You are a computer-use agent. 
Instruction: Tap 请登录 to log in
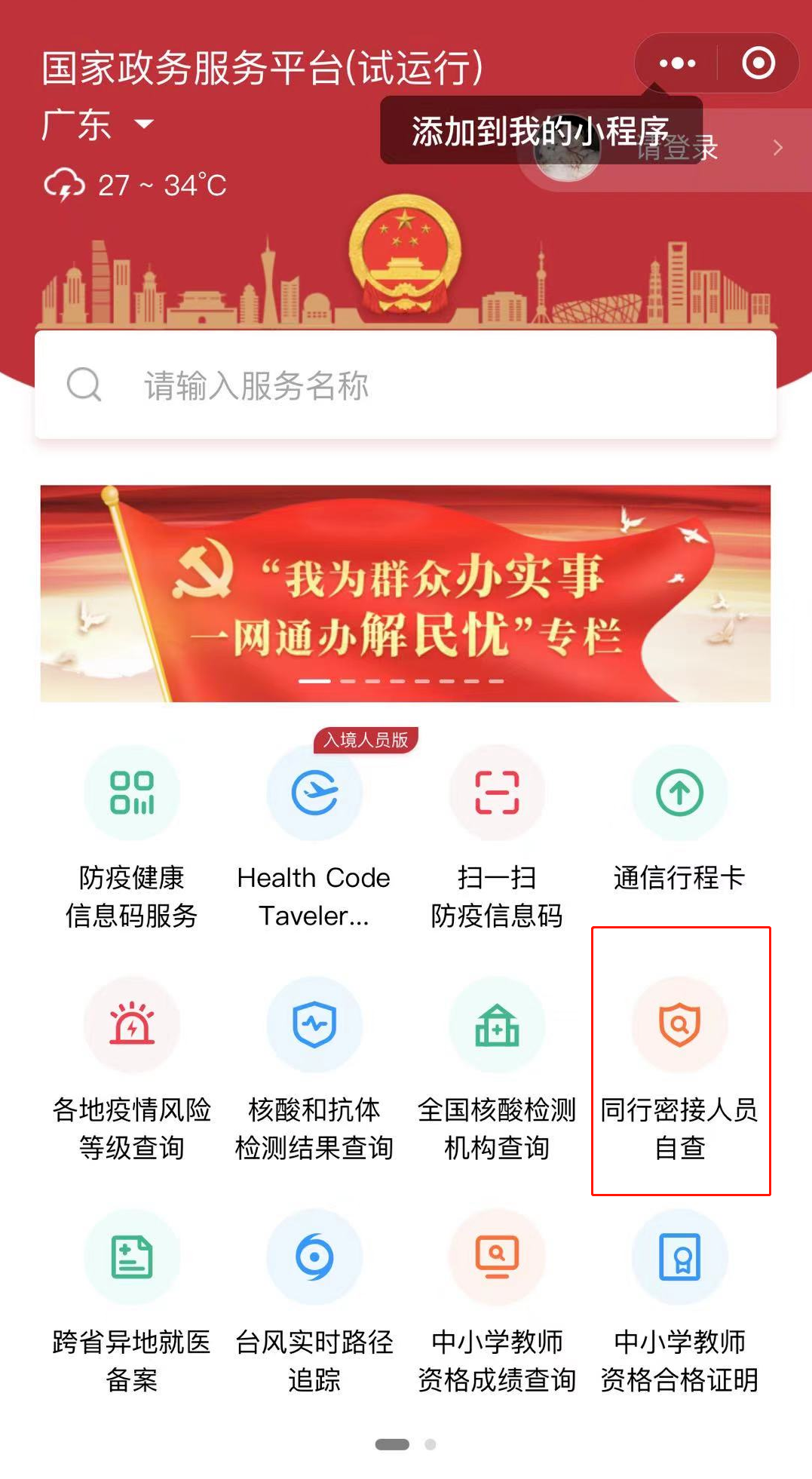(677, 148)
